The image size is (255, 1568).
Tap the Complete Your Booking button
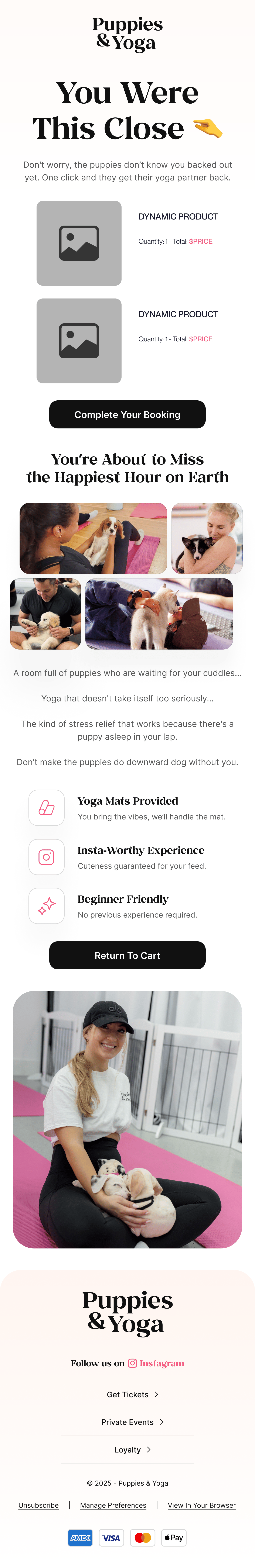click(x=127, y=415)
